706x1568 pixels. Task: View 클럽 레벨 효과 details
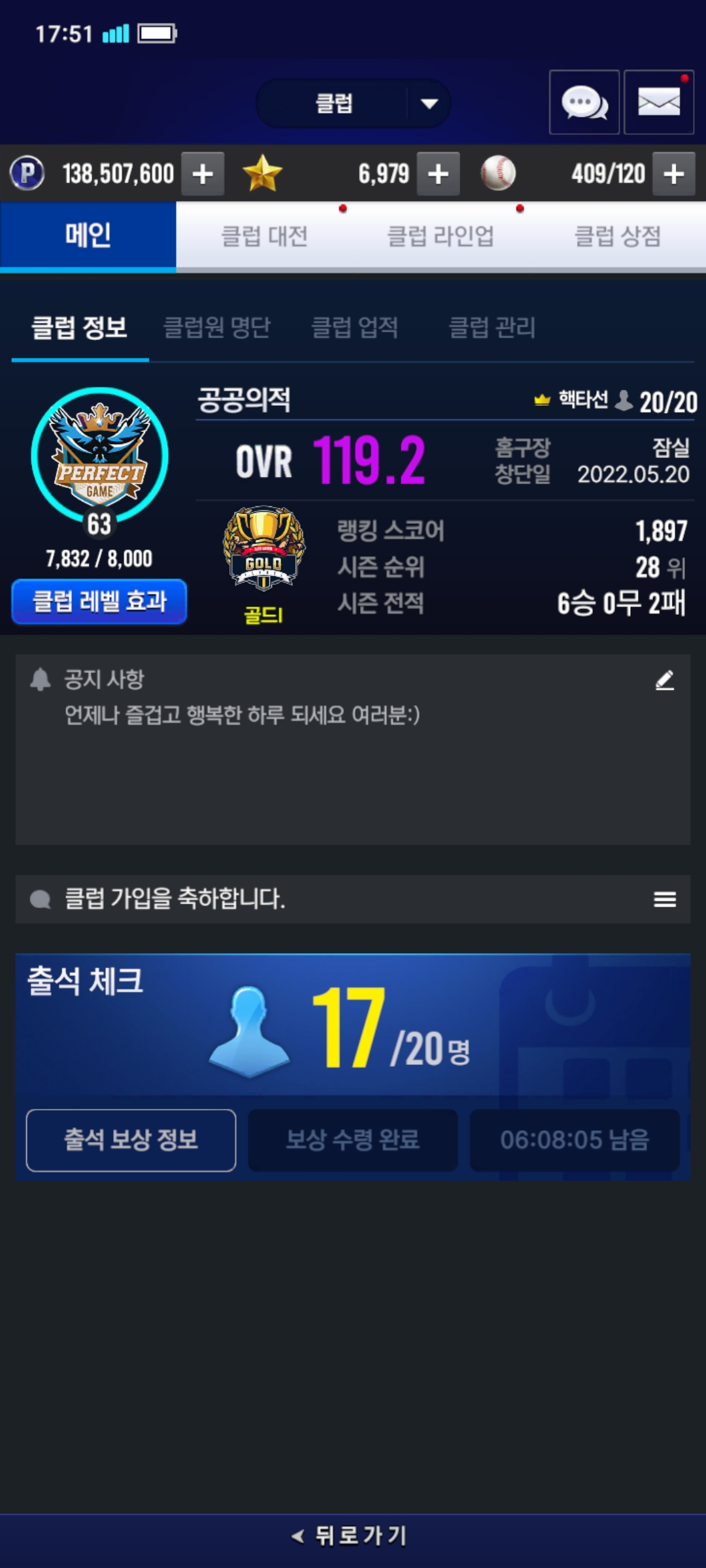(99, 601)
